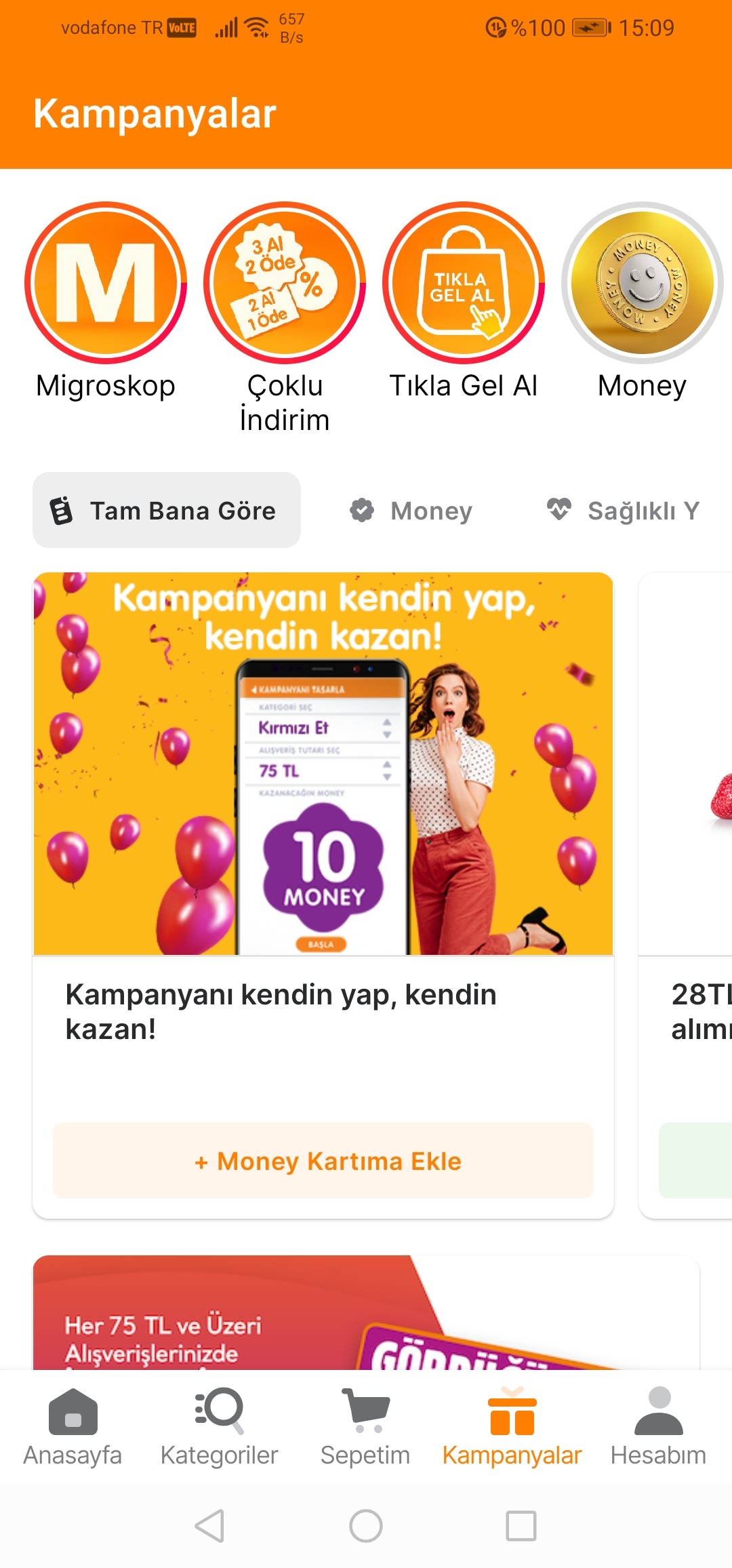Tap '+ Money Kartıma Ekle' button
This screenshot has height=1568, width=732.
[323, 1160]
